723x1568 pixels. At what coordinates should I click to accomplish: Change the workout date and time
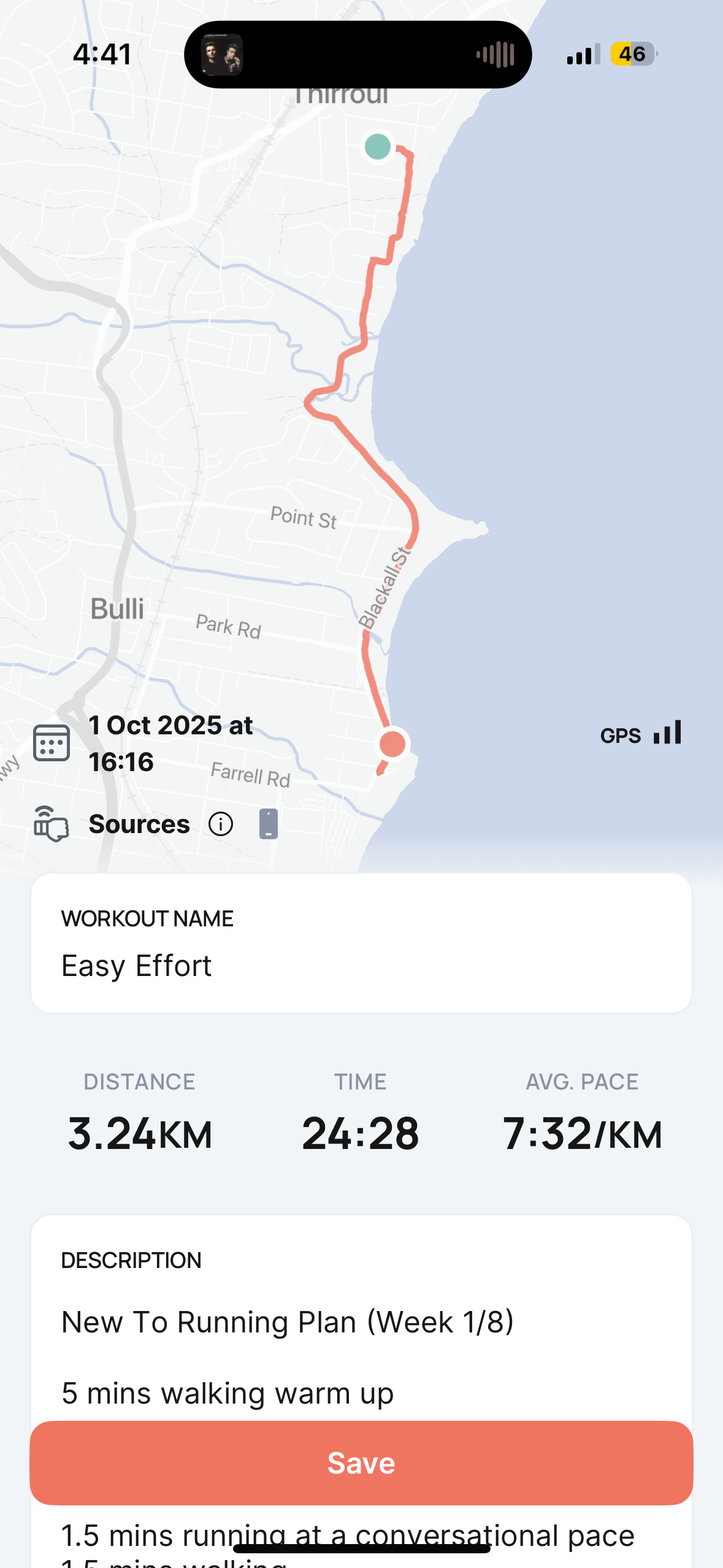click(170, 743)
